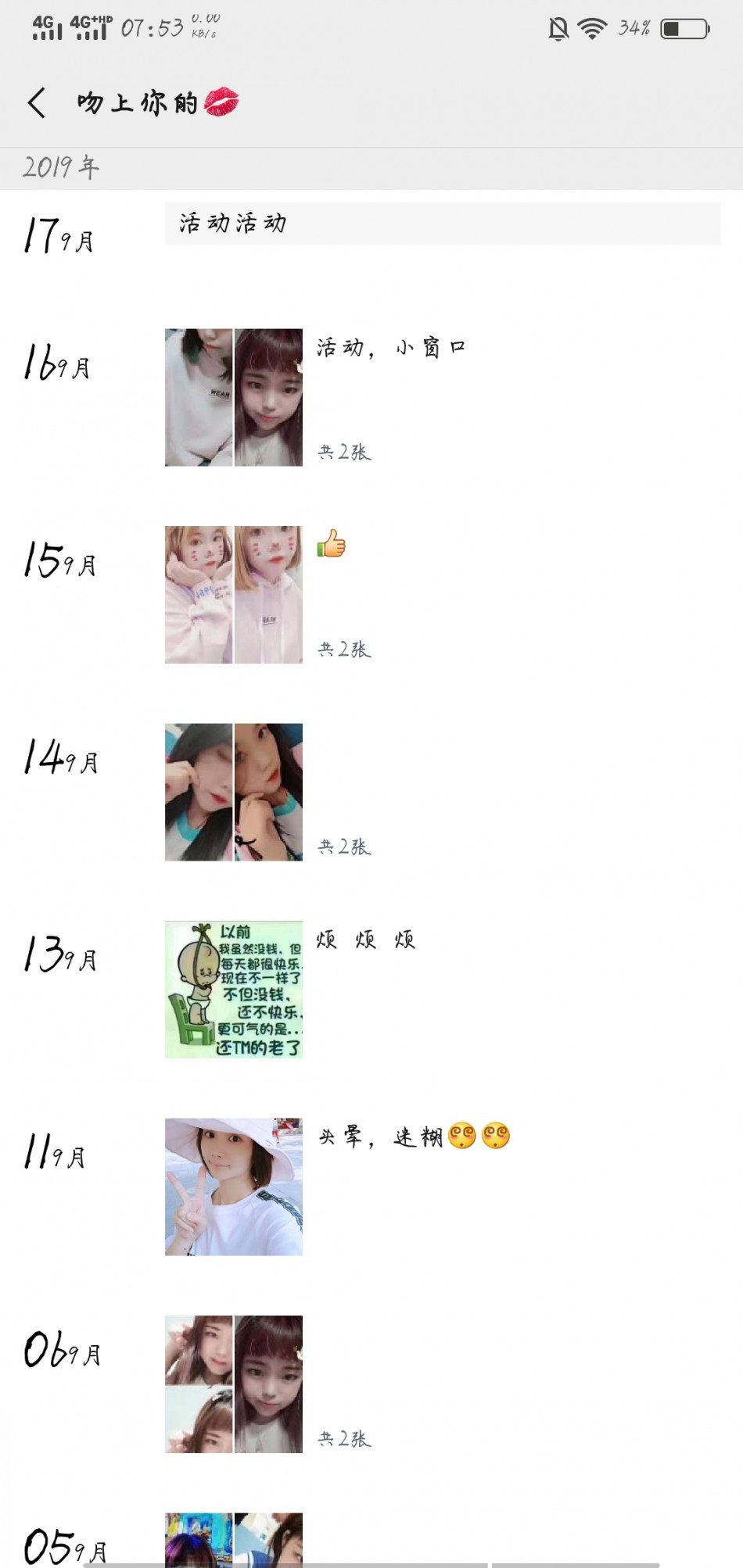This screenshot has height=1568, width=743.
Task: View the 11 September post 头晕，迷糊
Action: click(443, 1187)
